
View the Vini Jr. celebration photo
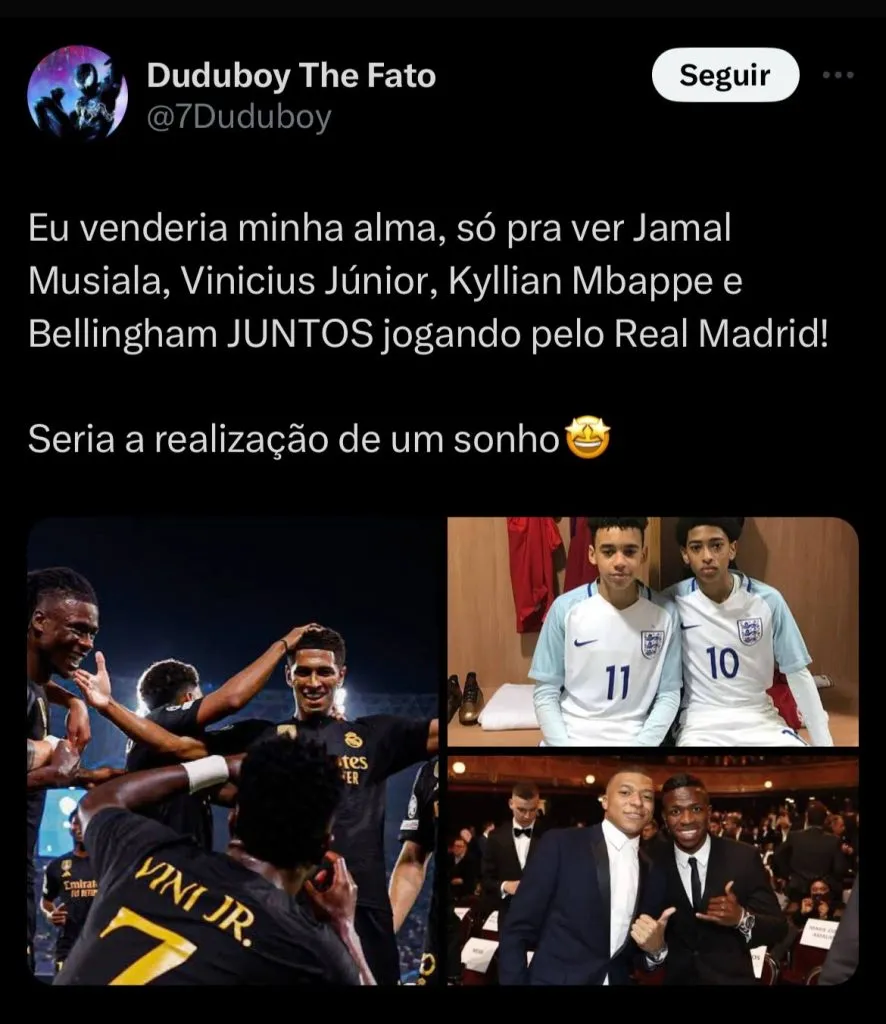point(233,750)
